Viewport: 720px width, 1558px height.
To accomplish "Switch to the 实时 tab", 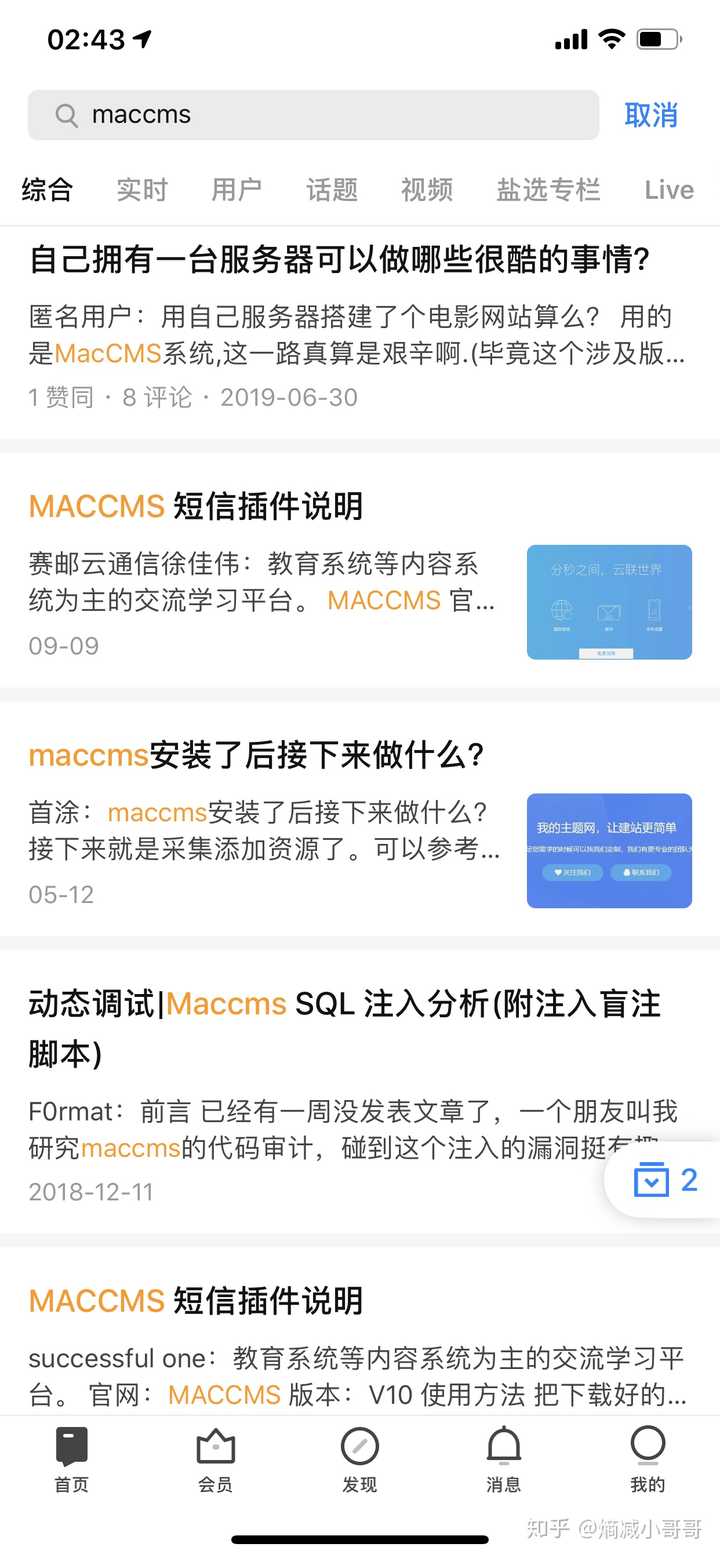I will pos(141,190).
